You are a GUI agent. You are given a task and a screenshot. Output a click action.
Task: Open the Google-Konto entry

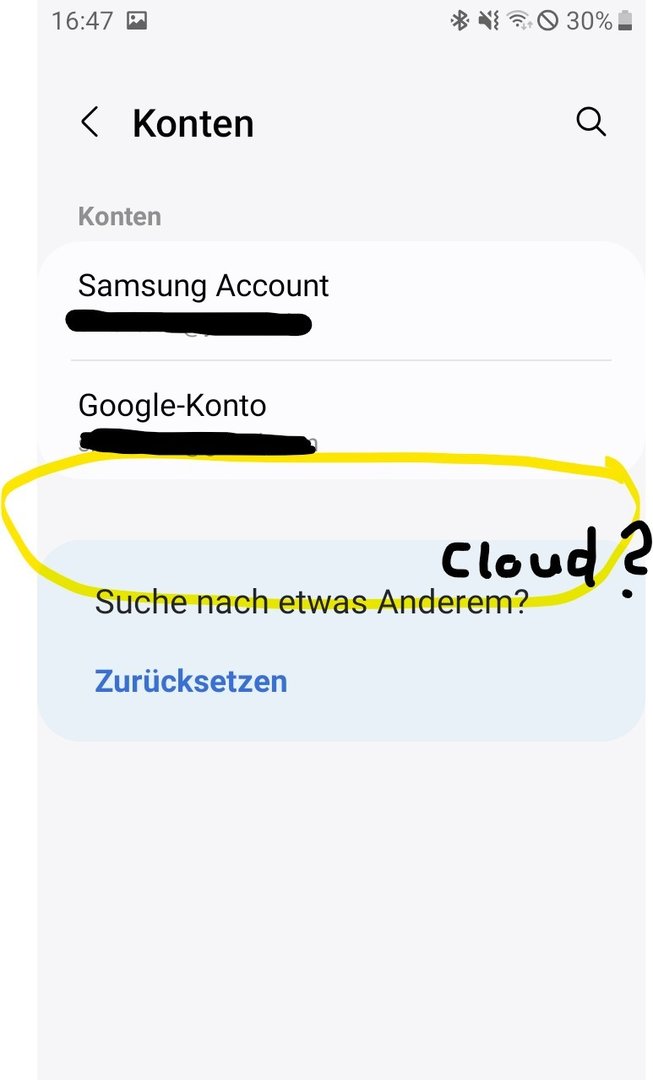[x=173, y=406]
